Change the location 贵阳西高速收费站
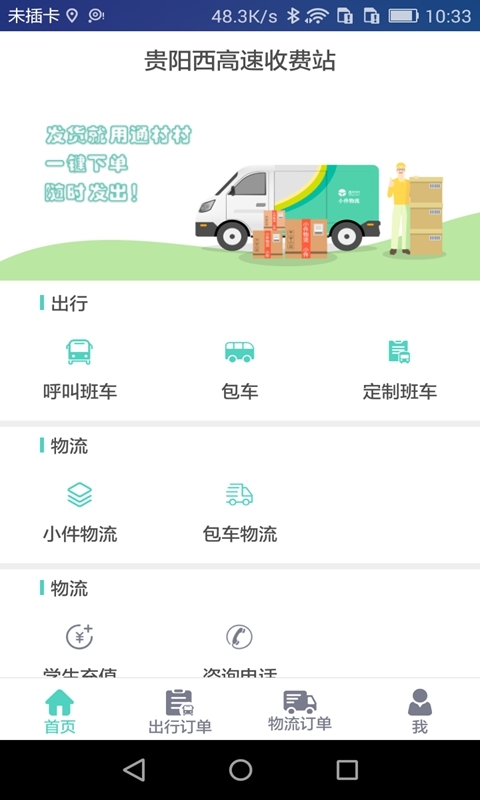The width and height of the screenshot is (480, 800). [x=240, y=62]
